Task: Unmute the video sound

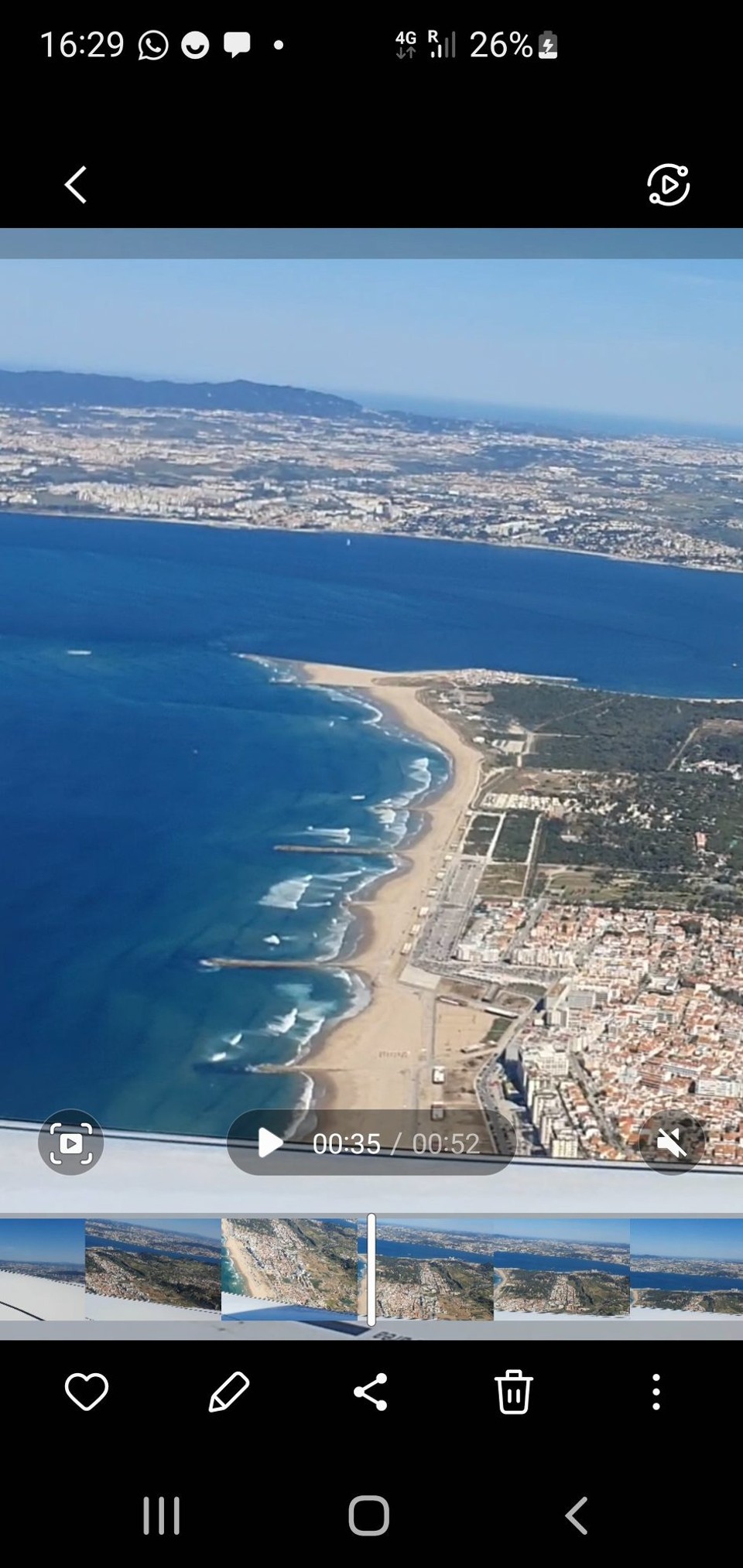Action: 673,1143
